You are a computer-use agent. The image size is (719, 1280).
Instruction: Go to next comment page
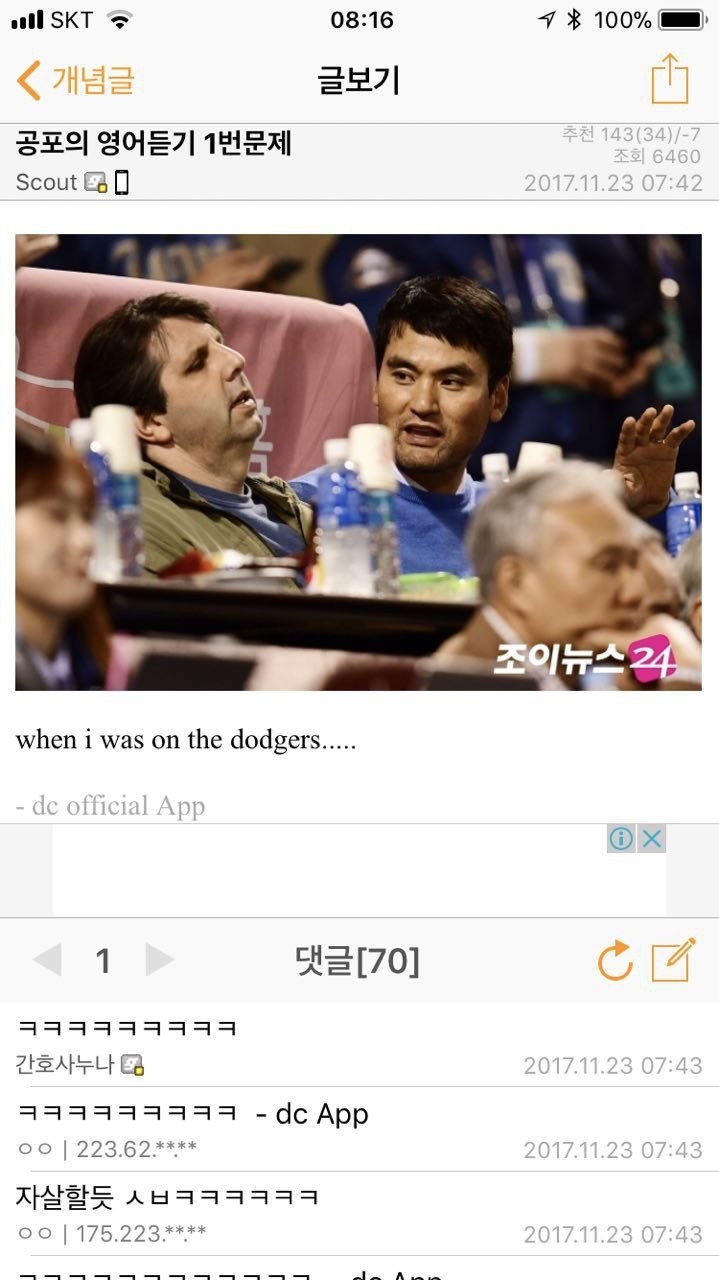(x=159, y=961)
